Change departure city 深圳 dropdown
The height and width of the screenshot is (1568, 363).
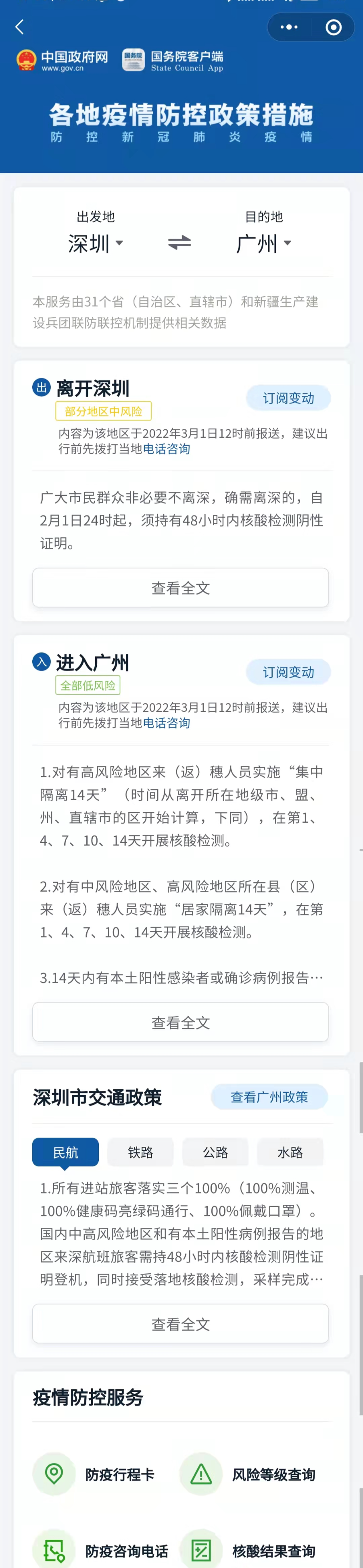(96, 243)
